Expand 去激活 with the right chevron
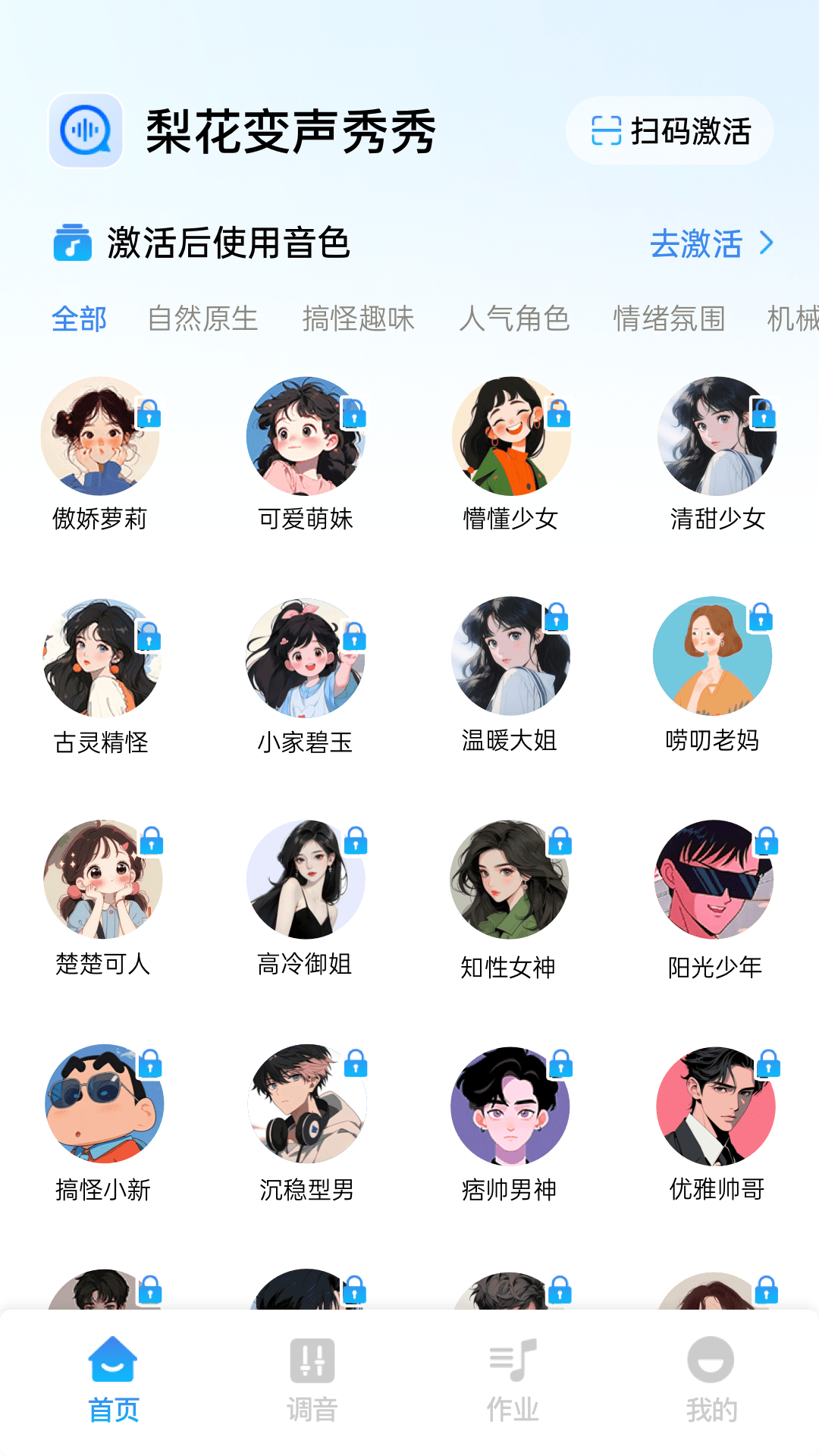This screenshot has width=819, height=1456. coord(767,243)
